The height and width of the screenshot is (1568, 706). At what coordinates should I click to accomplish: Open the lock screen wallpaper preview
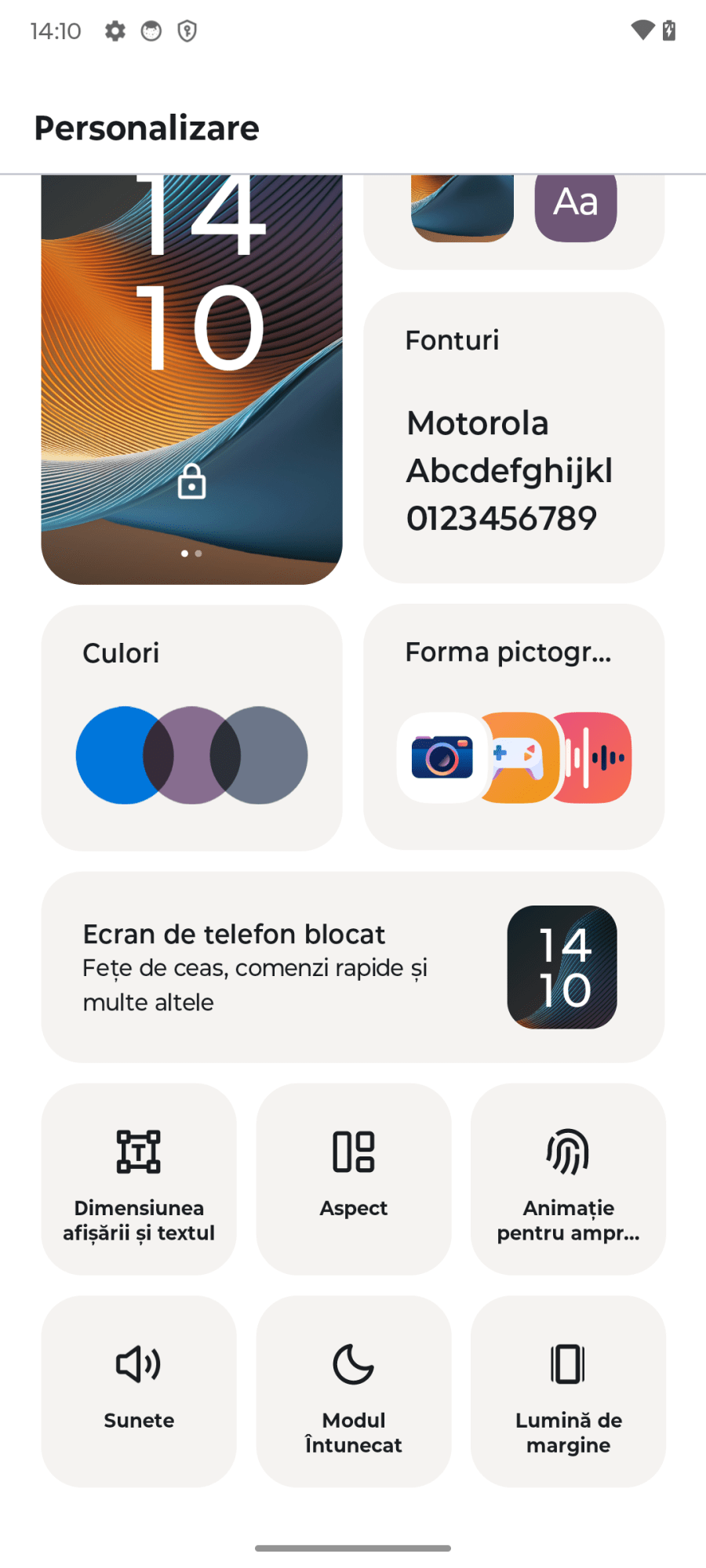[191, 376]
